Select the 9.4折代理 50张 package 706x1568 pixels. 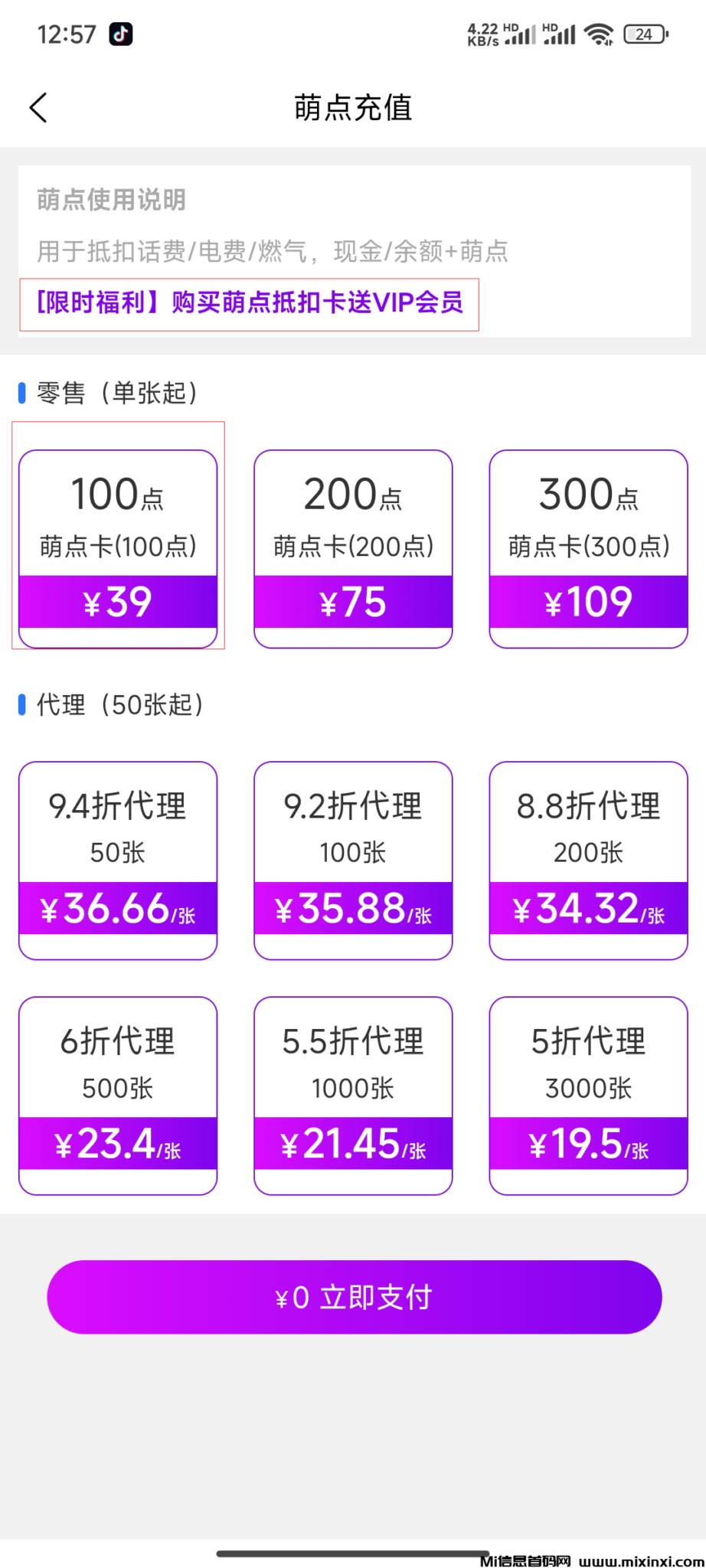tap(117, 859)
